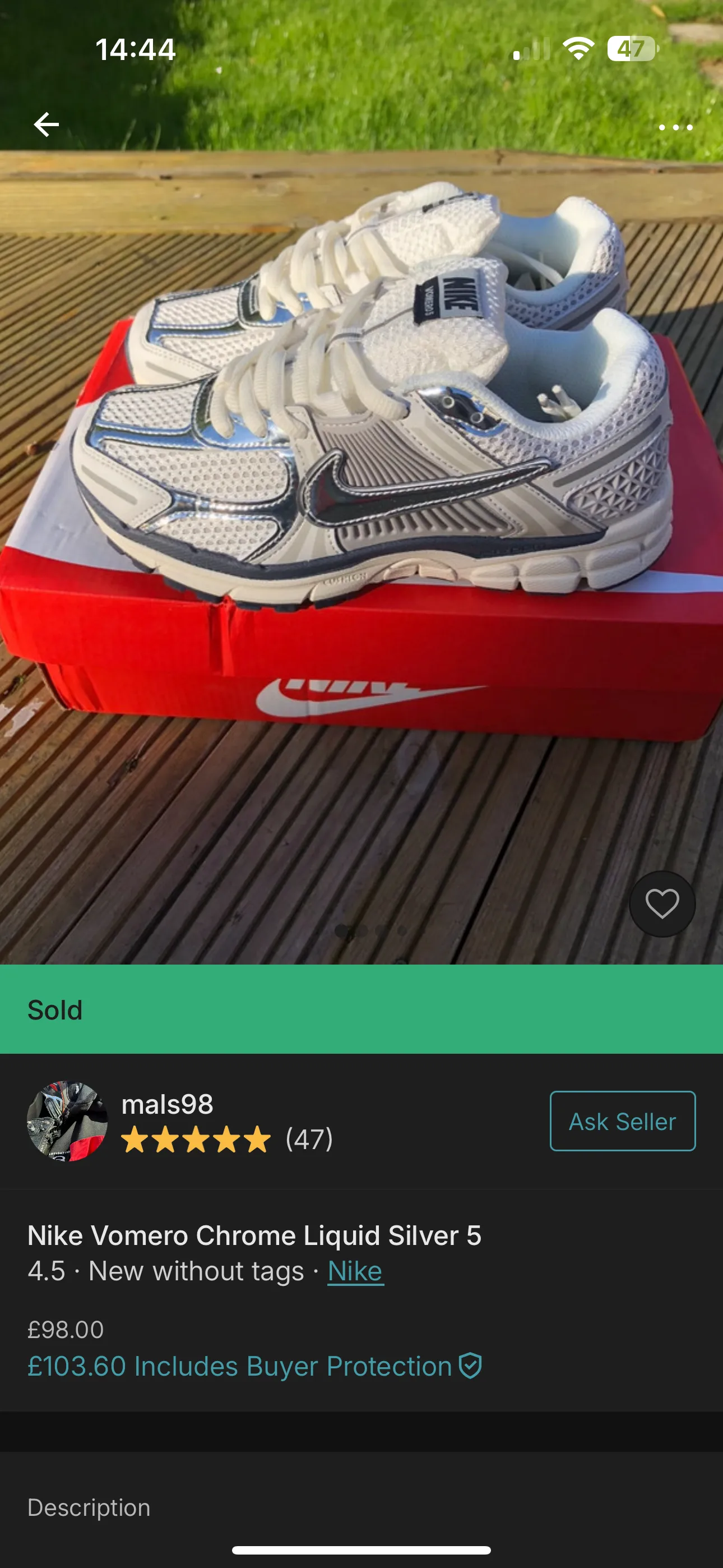723x1568 pixels.
Task: Go back using the arrow icon
Action: [x=47, y=125]
